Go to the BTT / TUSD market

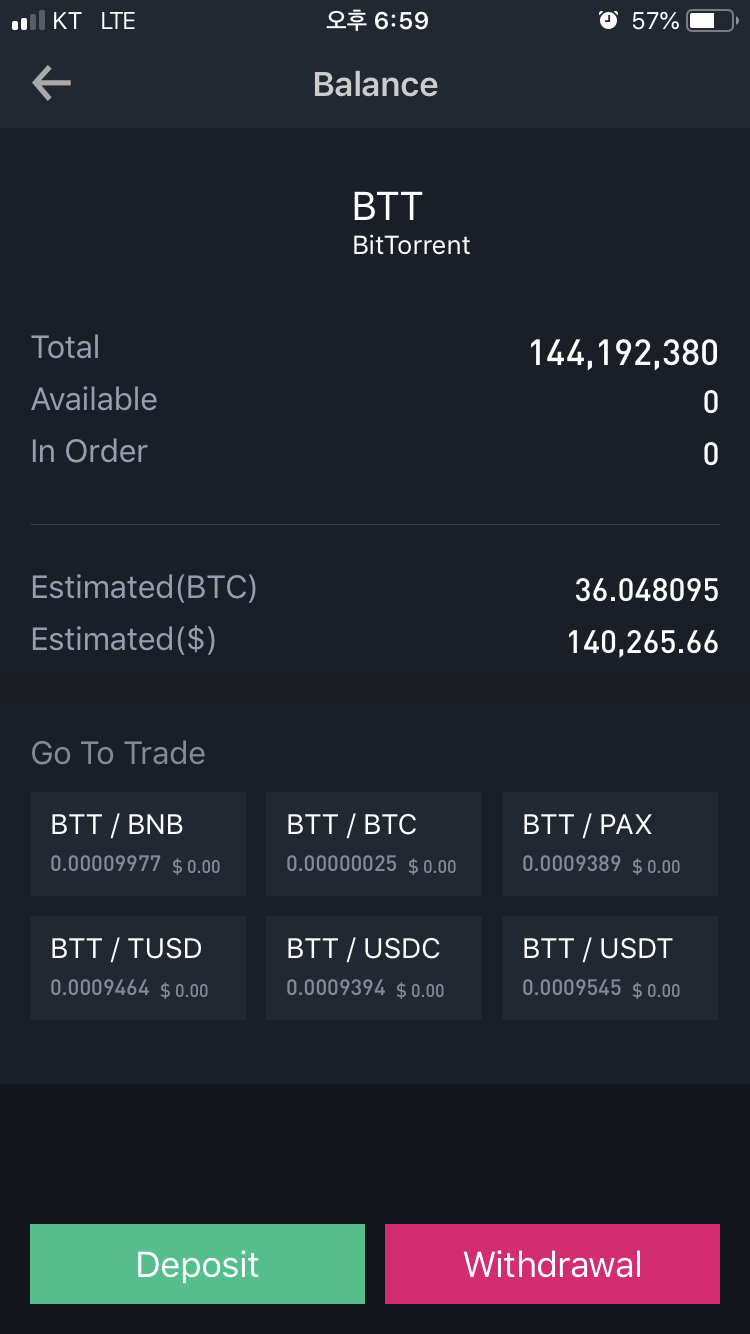[x=138, y=967]
